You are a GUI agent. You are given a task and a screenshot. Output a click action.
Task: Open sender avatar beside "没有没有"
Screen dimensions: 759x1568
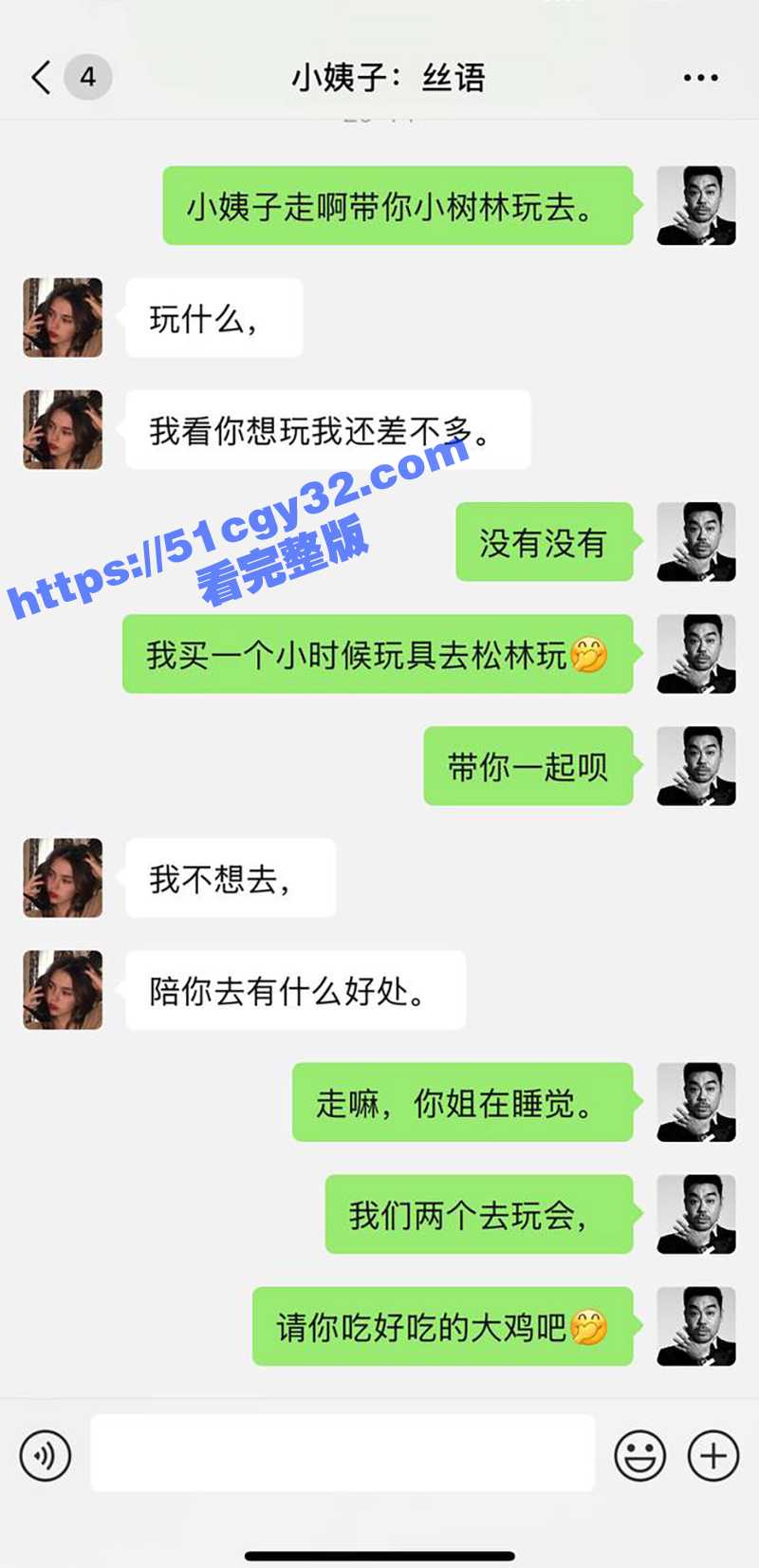(696, 542)
